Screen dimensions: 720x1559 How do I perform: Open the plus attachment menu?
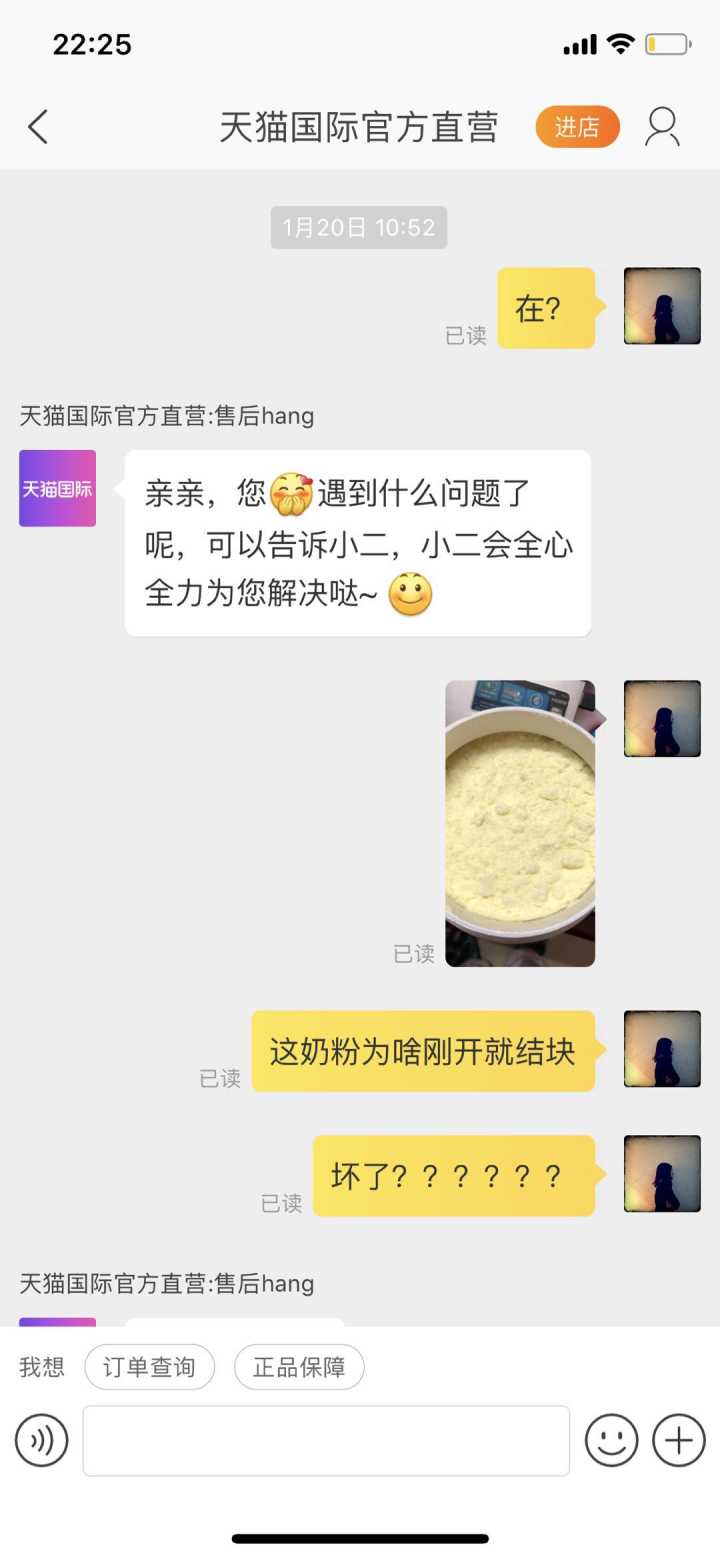click(x=679, y=1441)
